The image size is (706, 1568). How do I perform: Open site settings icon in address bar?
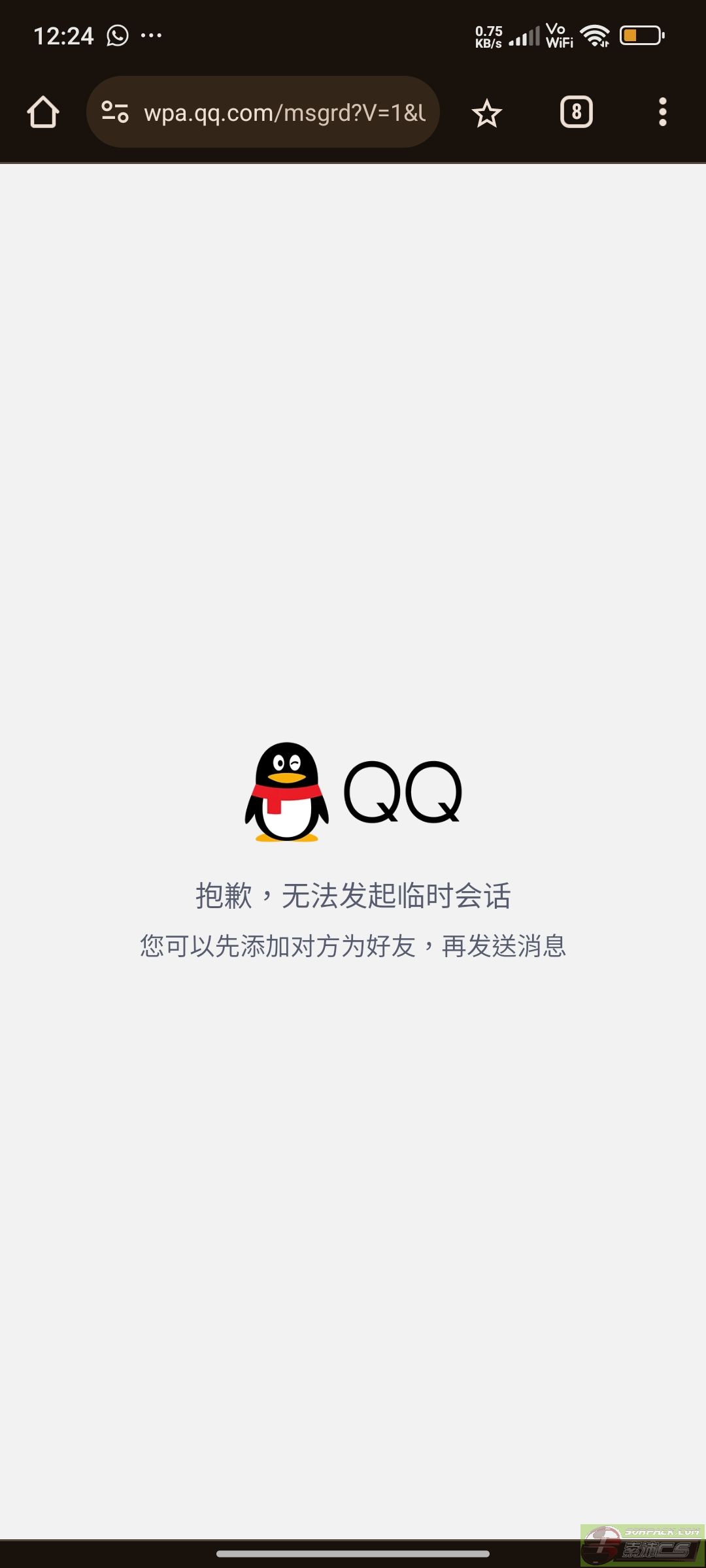pos(115,112)
